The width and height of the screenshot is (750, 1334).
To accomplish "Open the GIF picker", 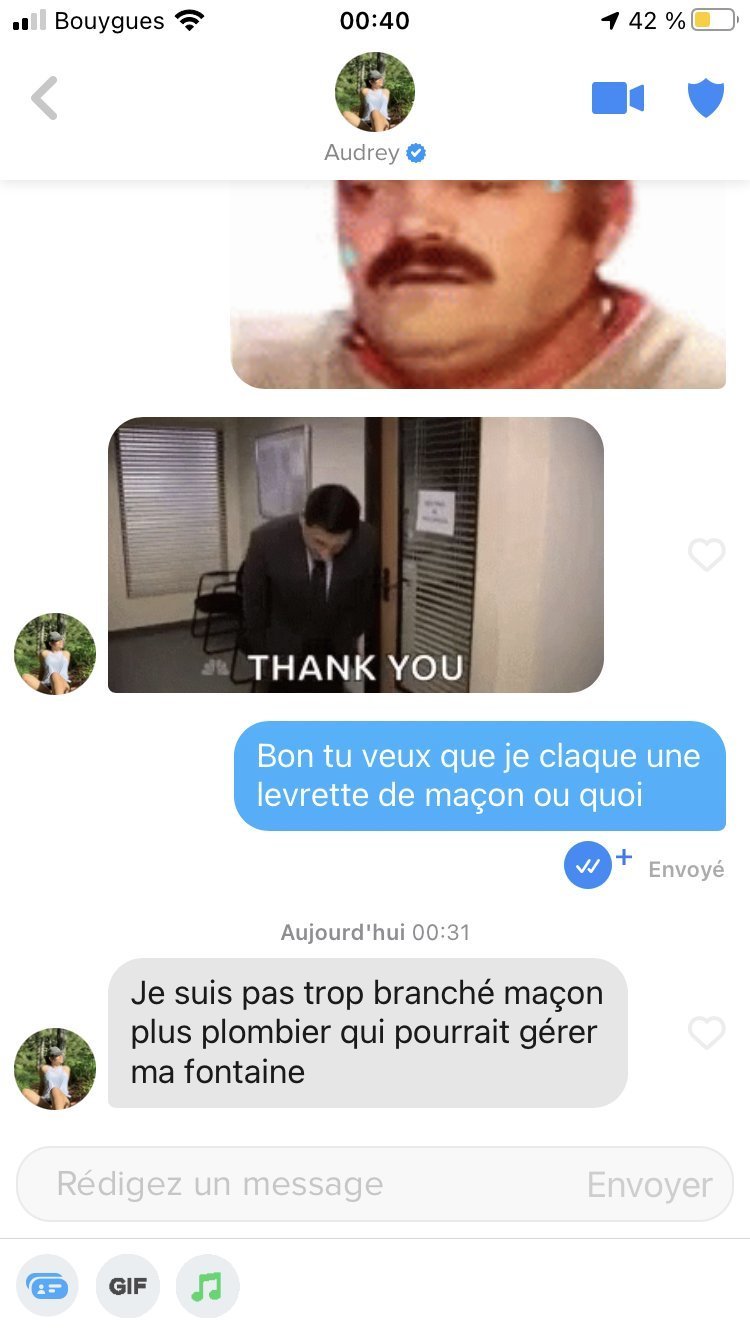I will point(128,1286).
